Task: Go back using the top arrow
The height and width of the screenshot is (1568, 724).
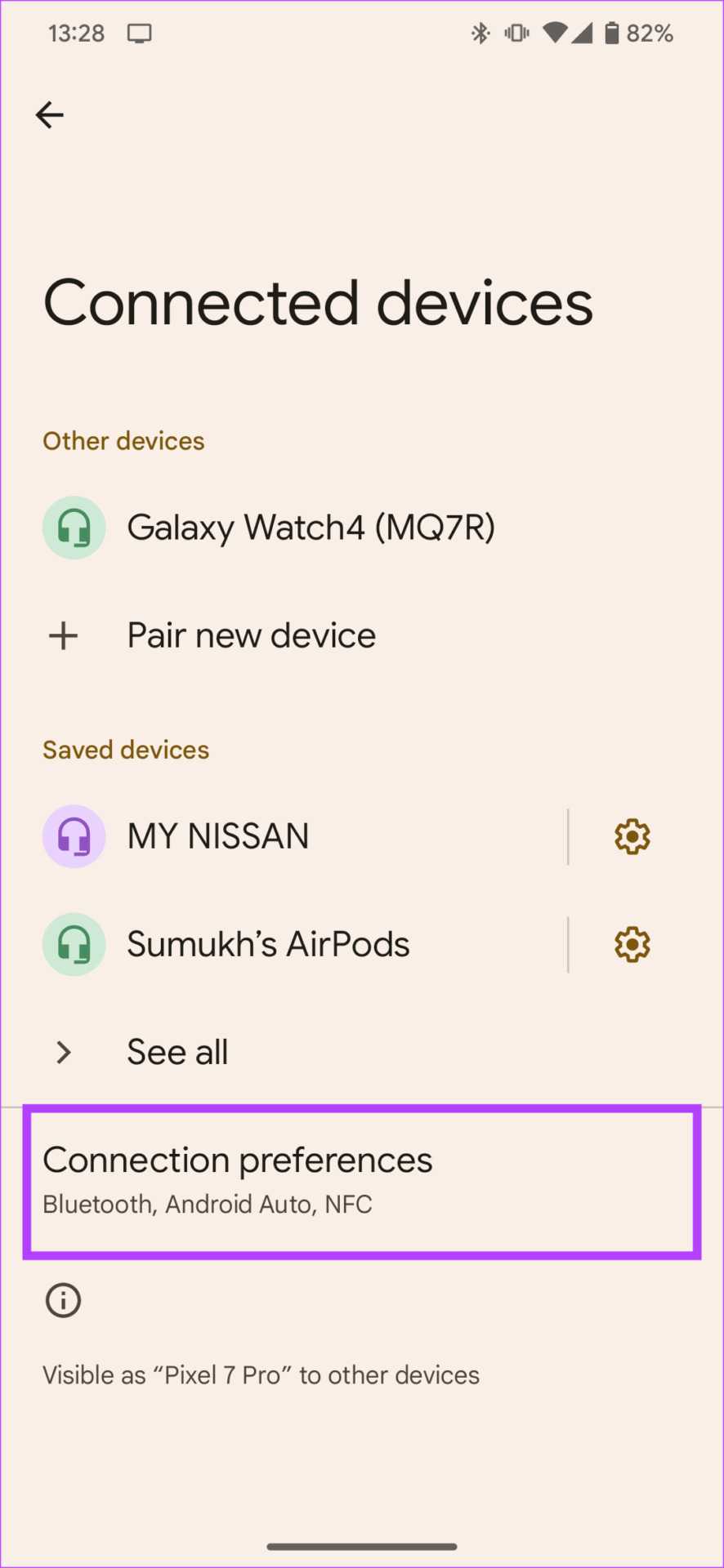Action: pos(50,115)
